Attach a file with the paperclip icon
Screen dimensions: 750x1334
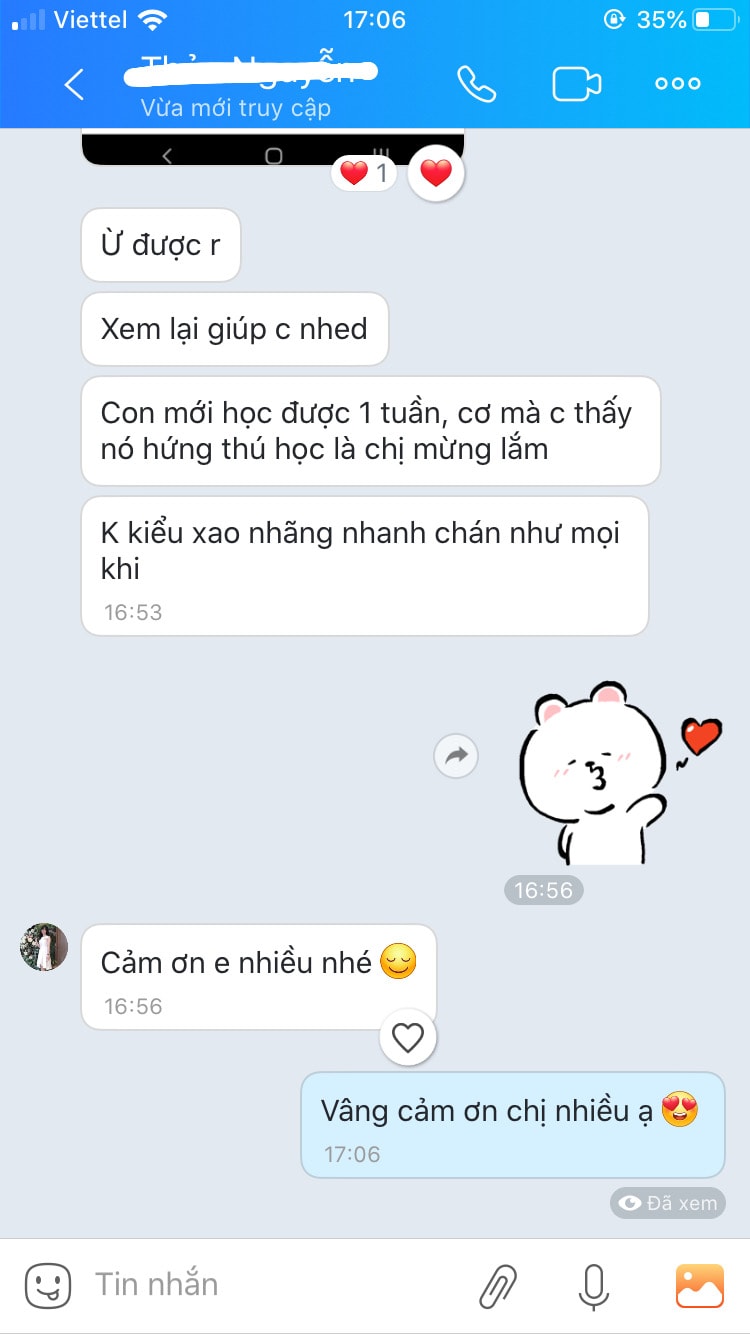click(498, 1284)
